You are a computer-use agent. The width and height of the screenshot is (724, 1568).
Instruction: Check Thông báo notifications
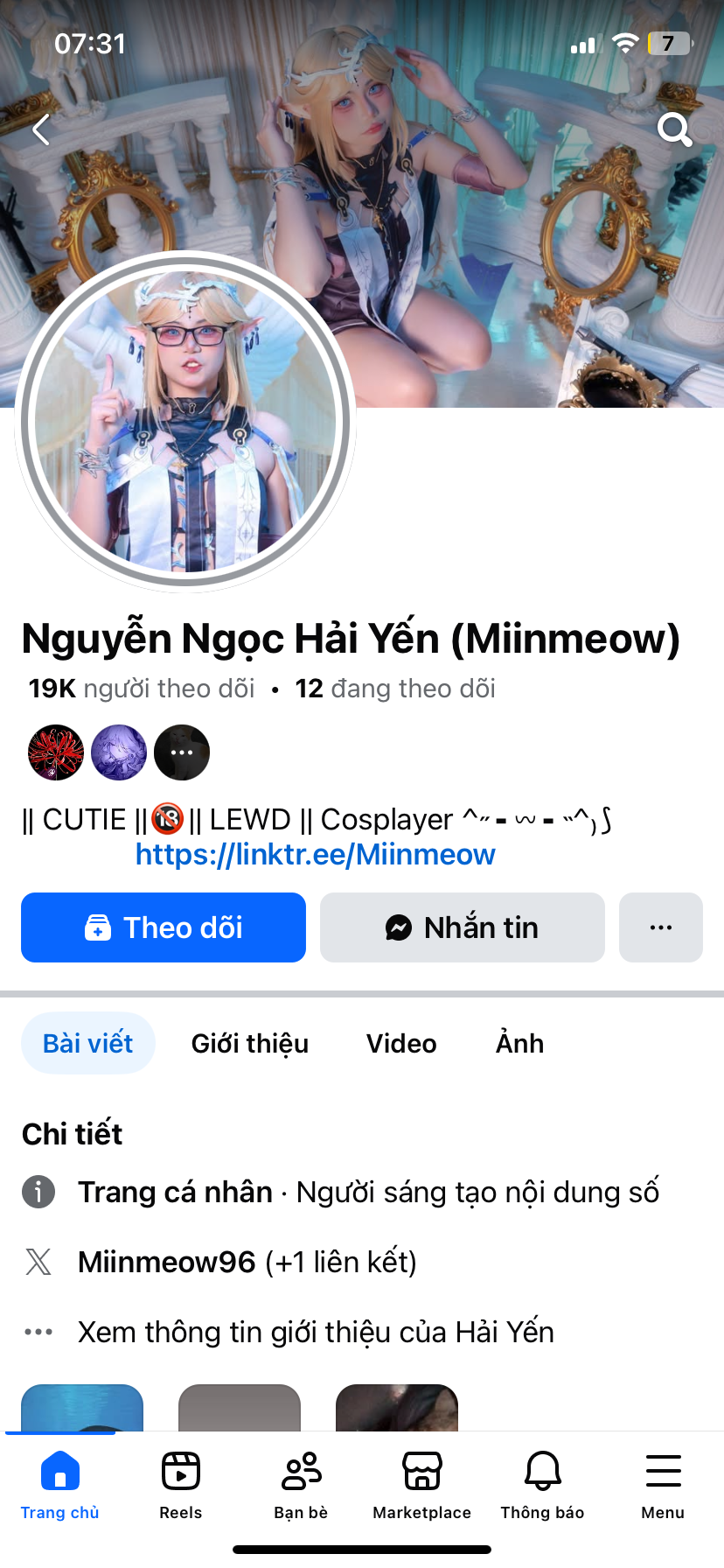coord(542,1484)
